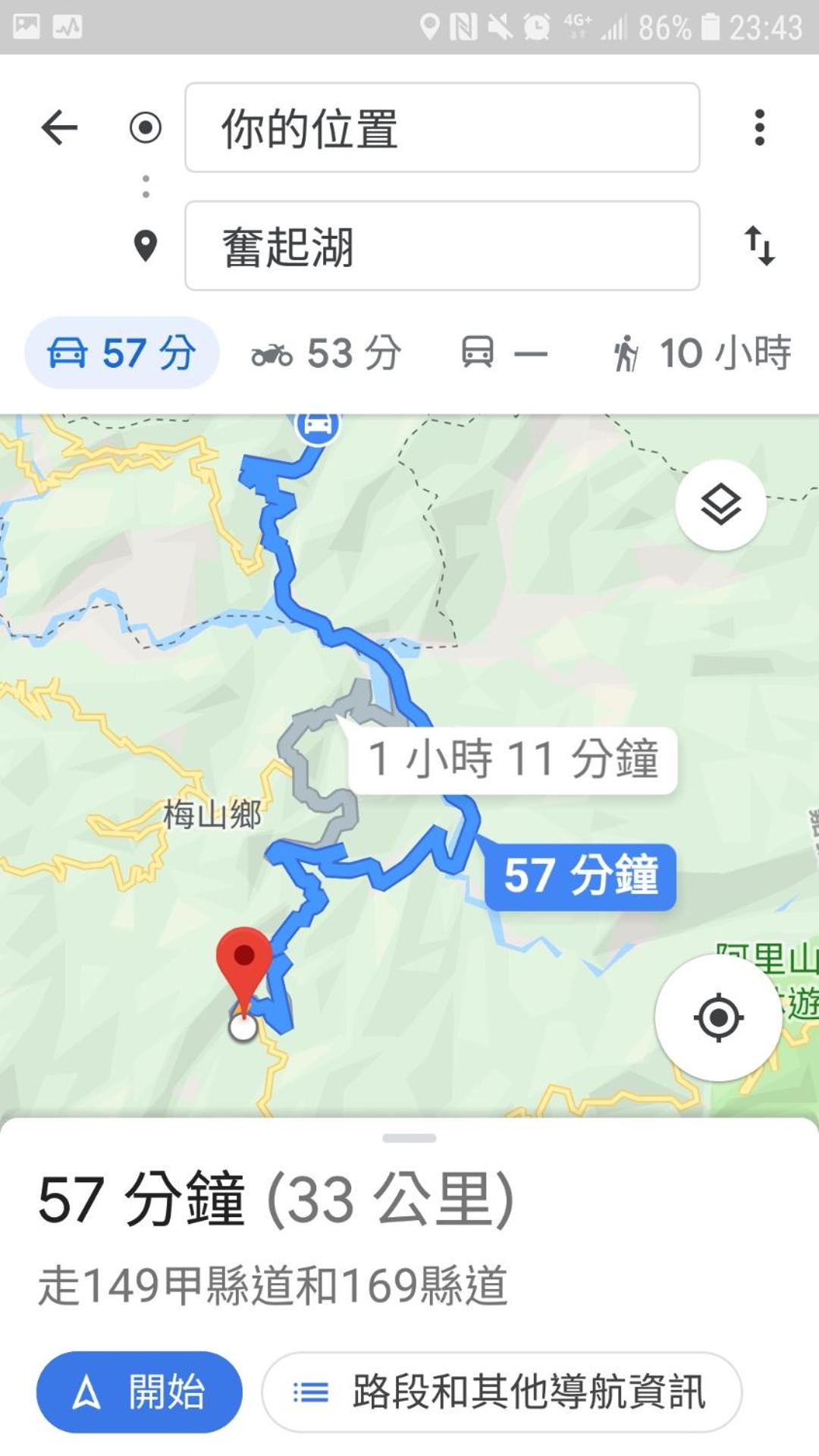Expand the route details sheet handle

click(x=409, y=1138)
